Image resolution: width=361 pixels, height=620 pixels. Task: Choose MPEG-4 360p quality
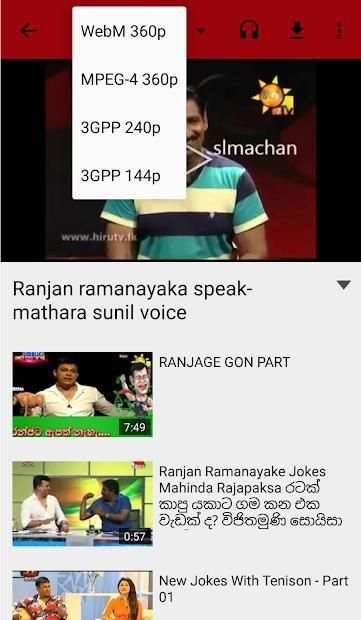click(129, 80)
